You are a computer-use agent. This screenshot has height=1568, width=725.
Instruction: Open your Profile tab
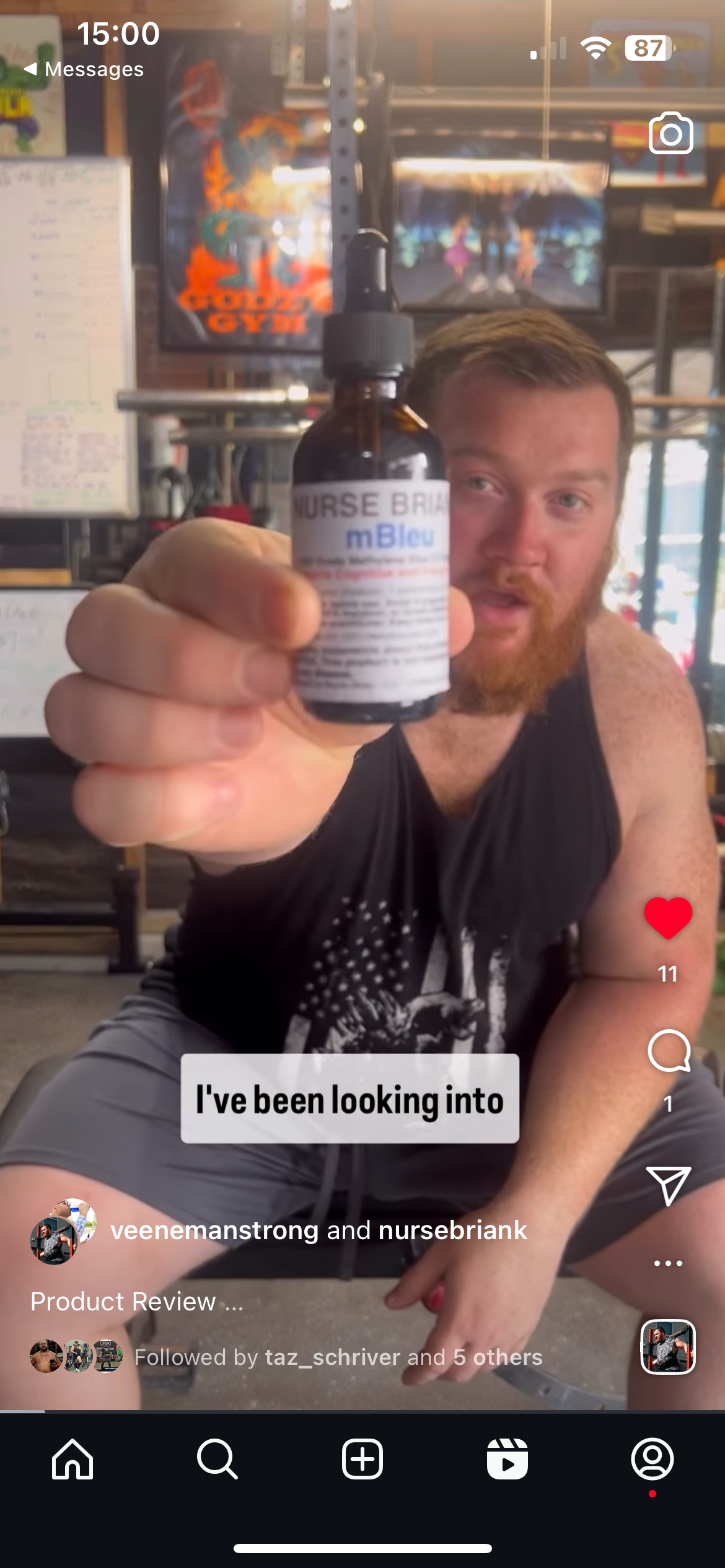(652, 1459)
